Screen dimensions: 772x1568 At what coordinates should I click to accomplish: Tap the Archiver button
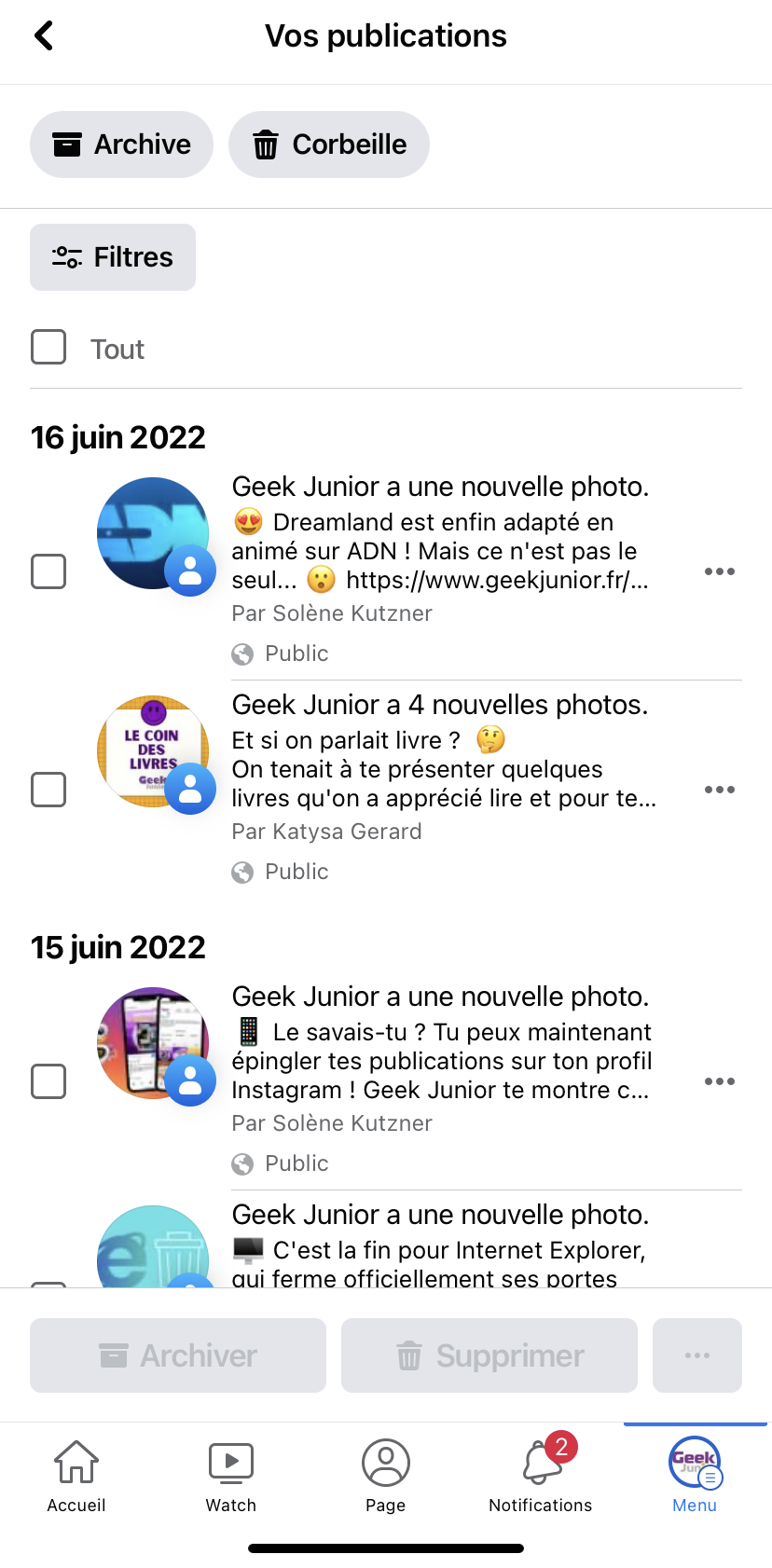click(178, 1355)
